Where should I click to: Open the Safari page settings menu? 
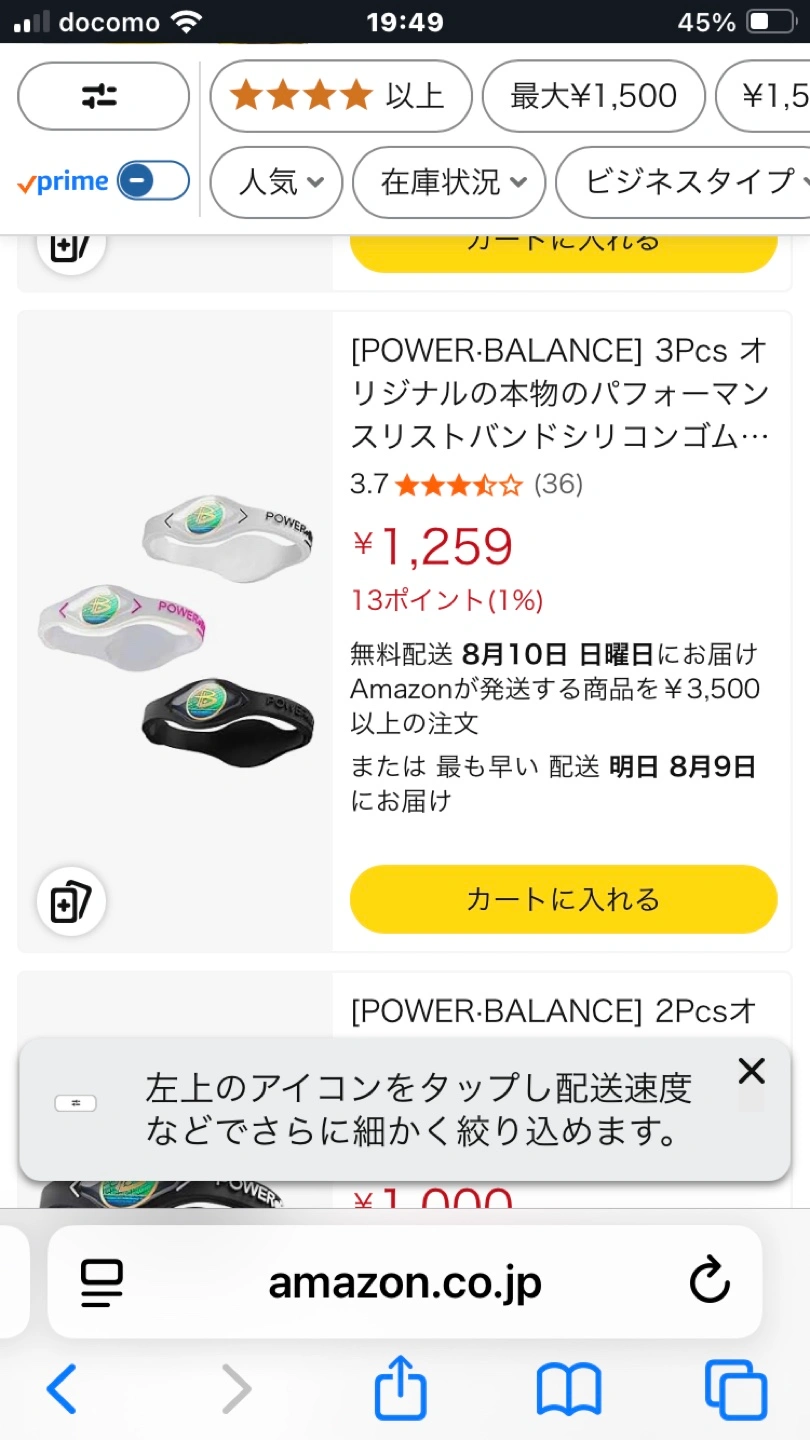(x=101, y=1282)
